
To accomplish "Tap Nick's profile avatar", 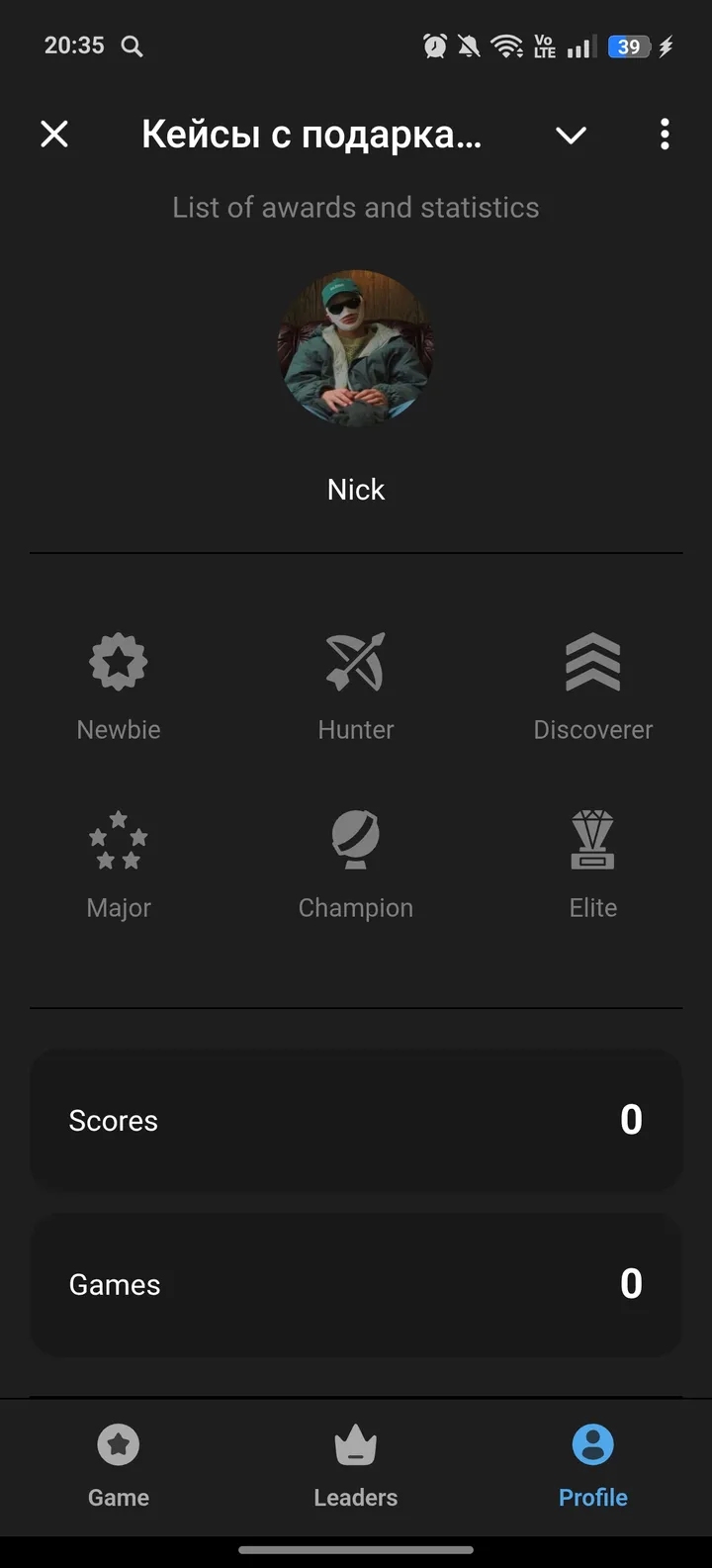I will [356, 348].
